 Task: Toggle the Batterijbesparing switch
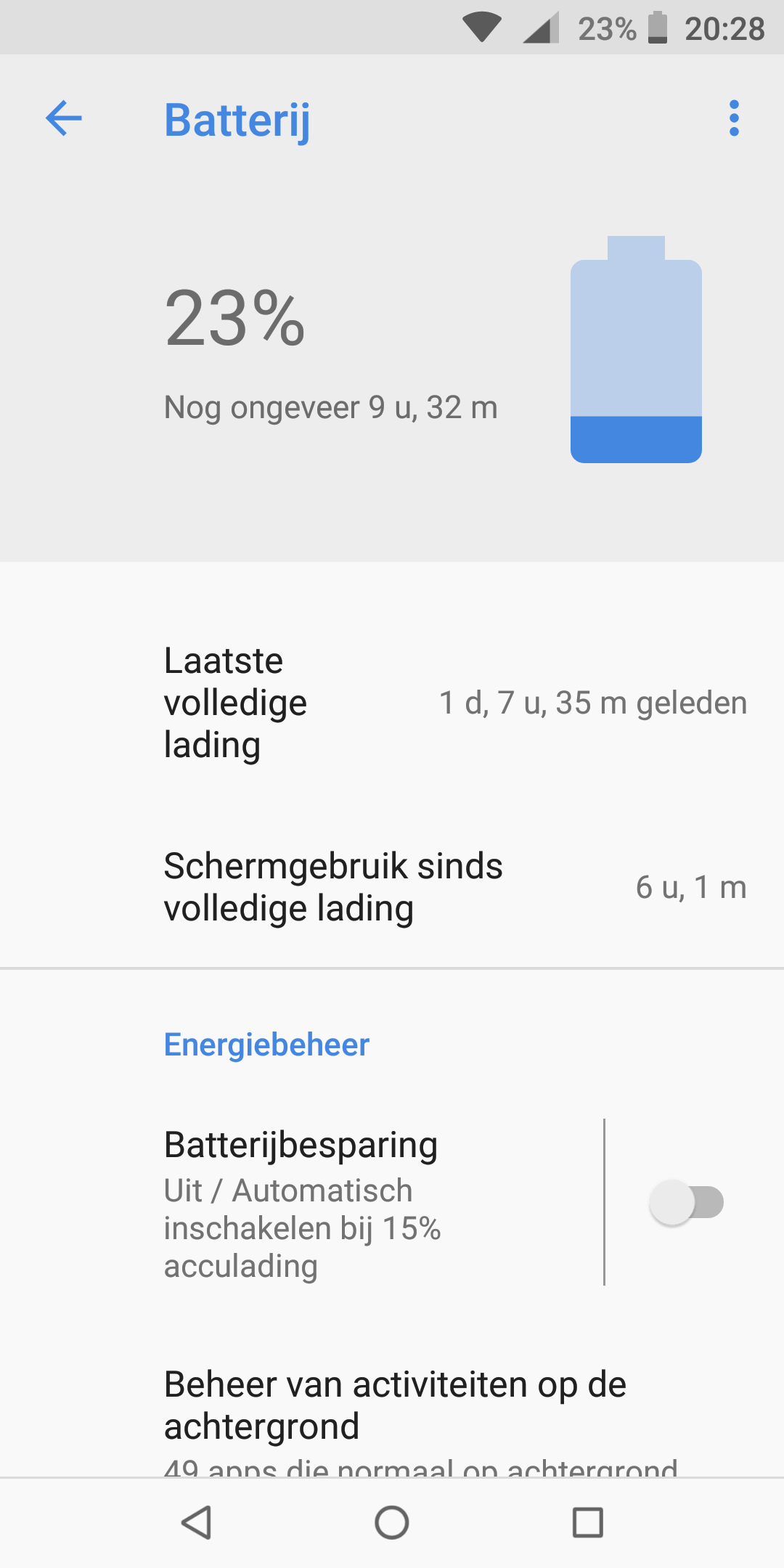687,1203
